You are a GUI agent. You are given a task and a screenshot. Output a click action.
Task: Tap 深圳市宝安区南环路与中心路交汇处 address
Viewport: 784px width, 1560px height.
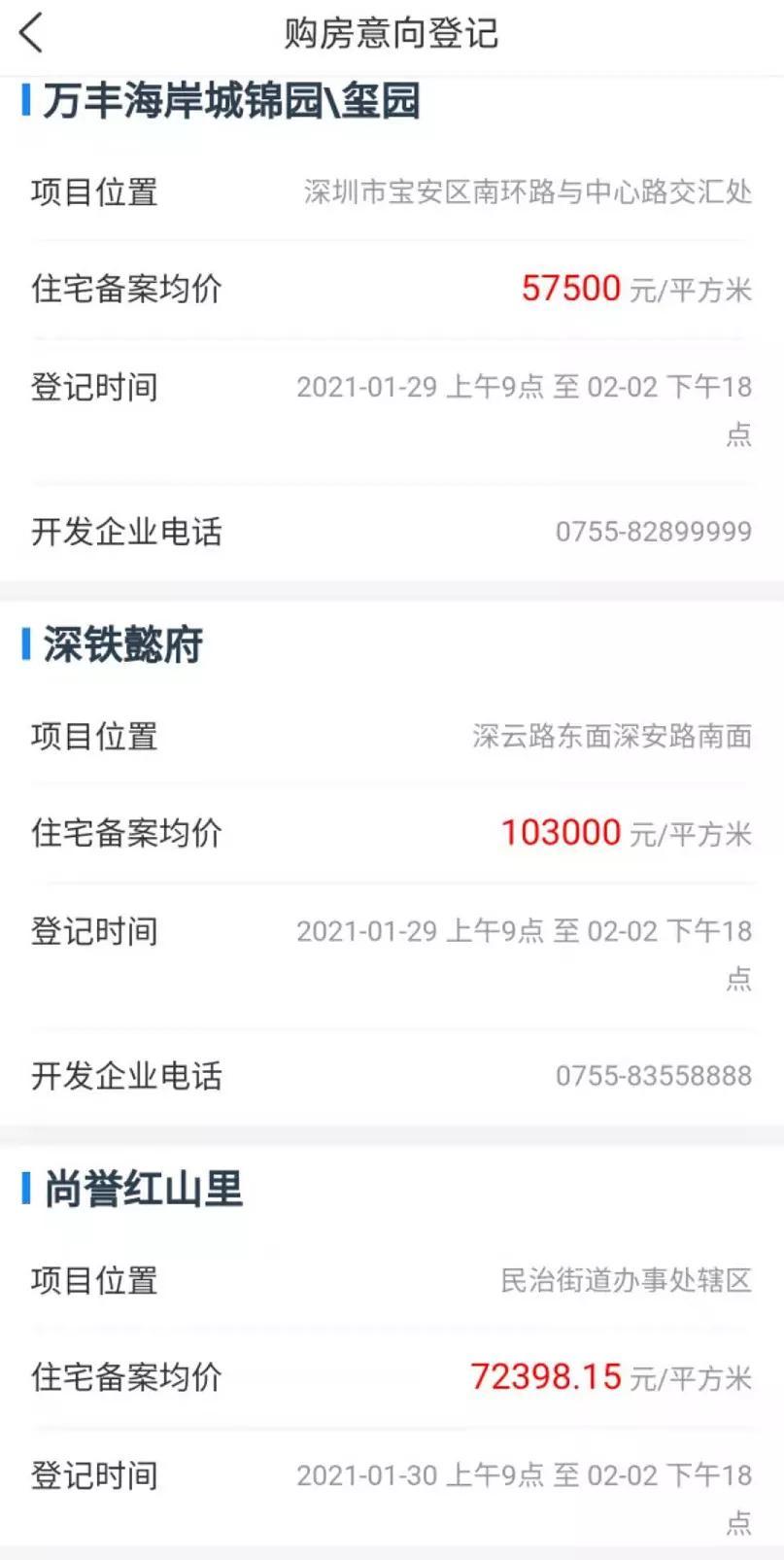pyautogui.click(x=528, y=191)
